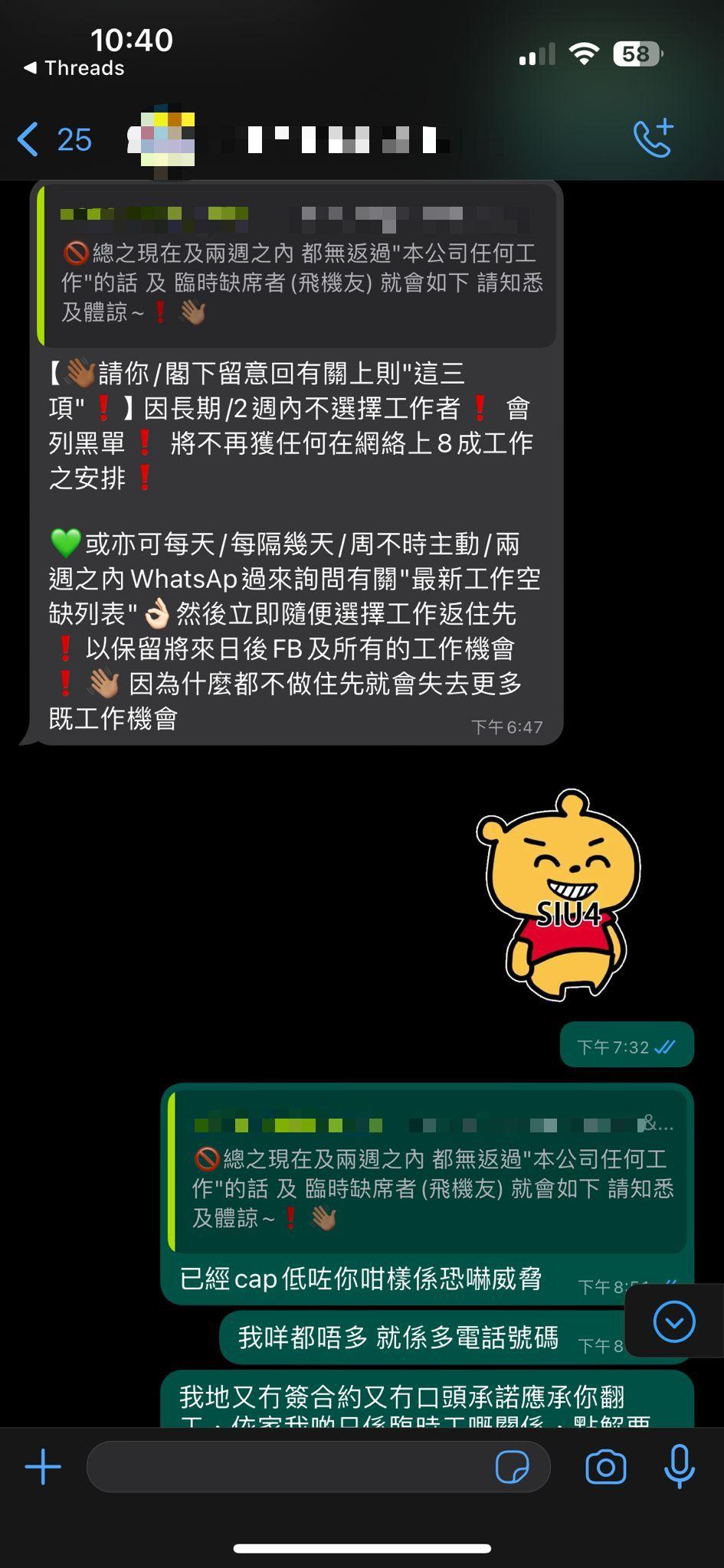Open the sticker picker in the input field
Screen dimensions: 724x1568
(512, 1468)
